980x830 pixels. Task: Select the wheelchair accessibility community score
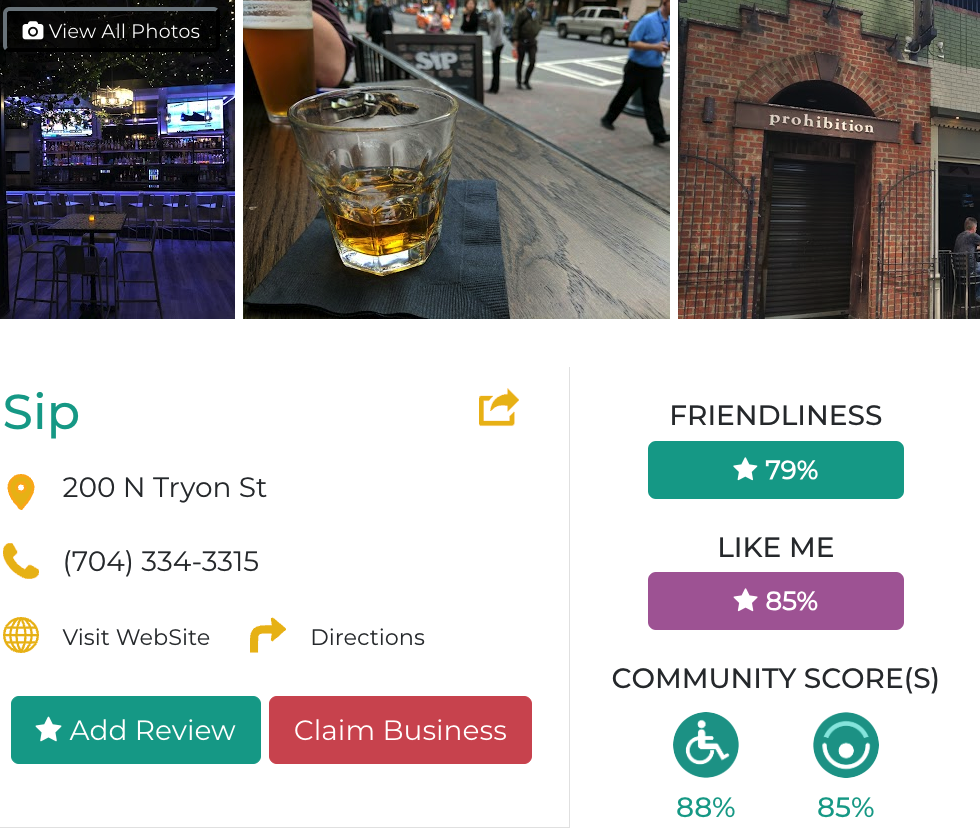click(x=705, y=746)
